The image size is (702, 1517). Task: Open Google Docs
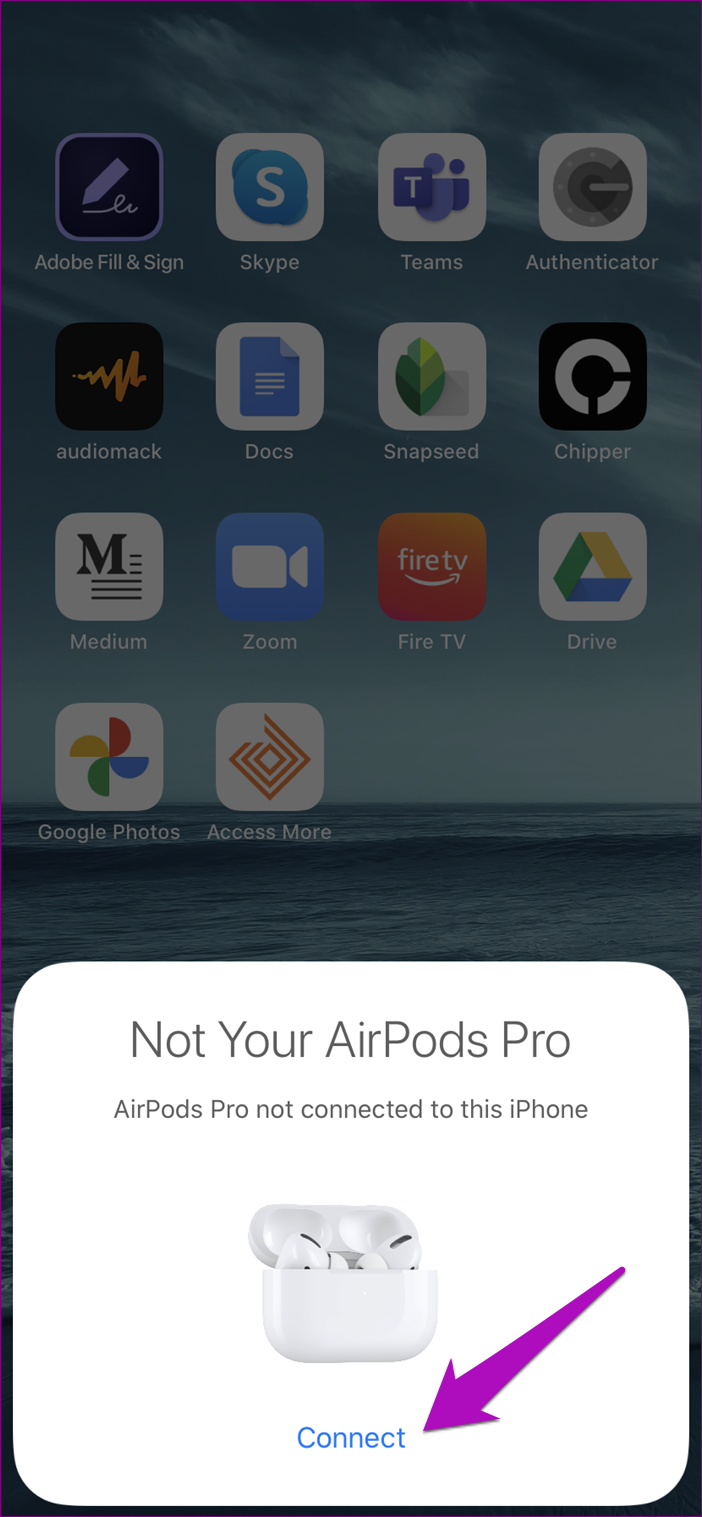pos(270,376)
